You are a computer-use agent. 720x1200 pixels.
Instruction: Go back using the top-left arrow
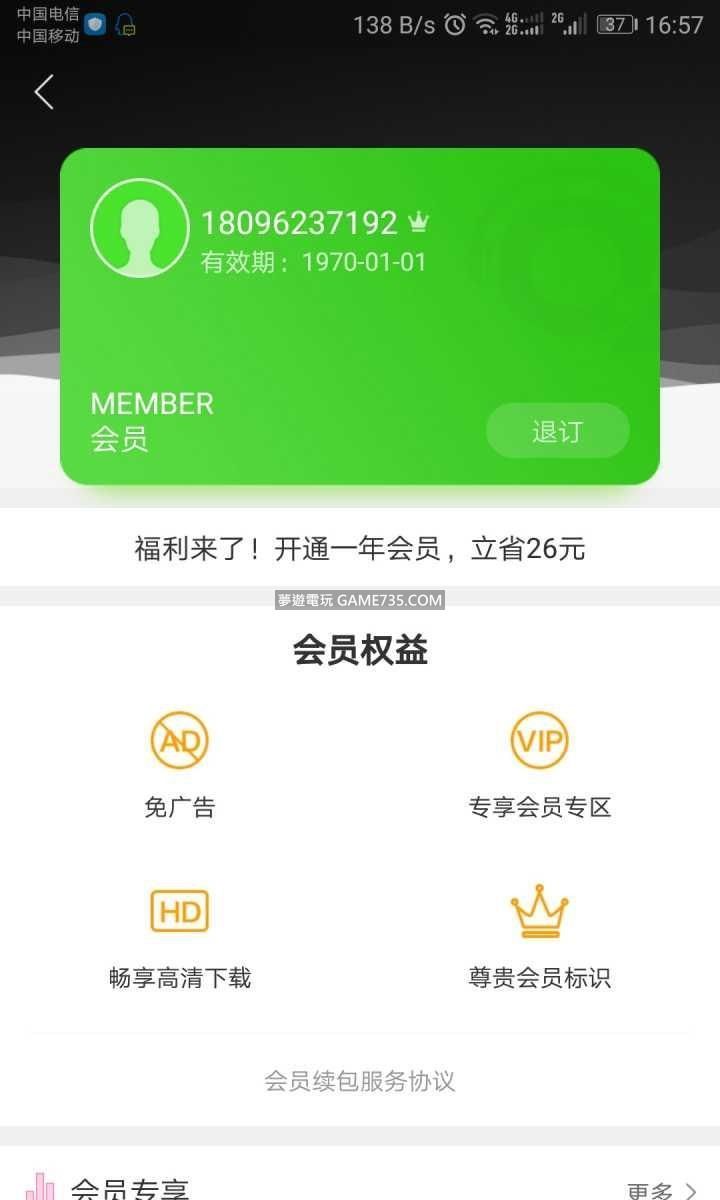click(x=44, y=92)
